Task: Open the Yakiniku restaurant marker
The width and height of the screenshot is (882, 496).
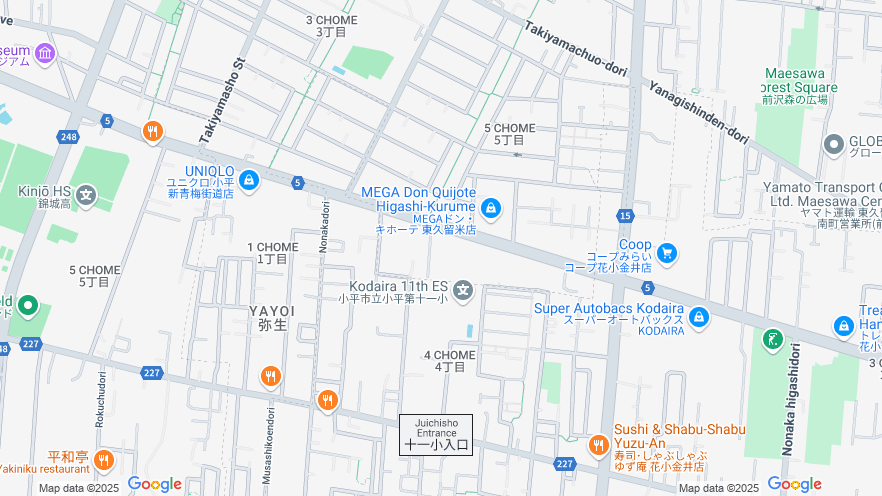Action: 105,460
